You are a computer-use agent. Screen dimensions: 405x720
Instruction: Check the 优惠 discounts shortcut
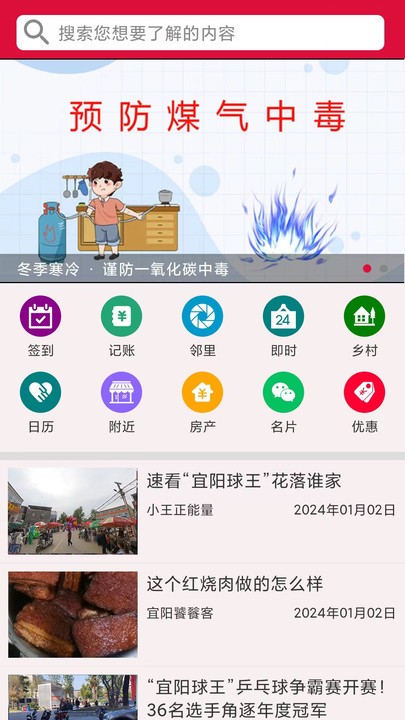coord(365,403)
